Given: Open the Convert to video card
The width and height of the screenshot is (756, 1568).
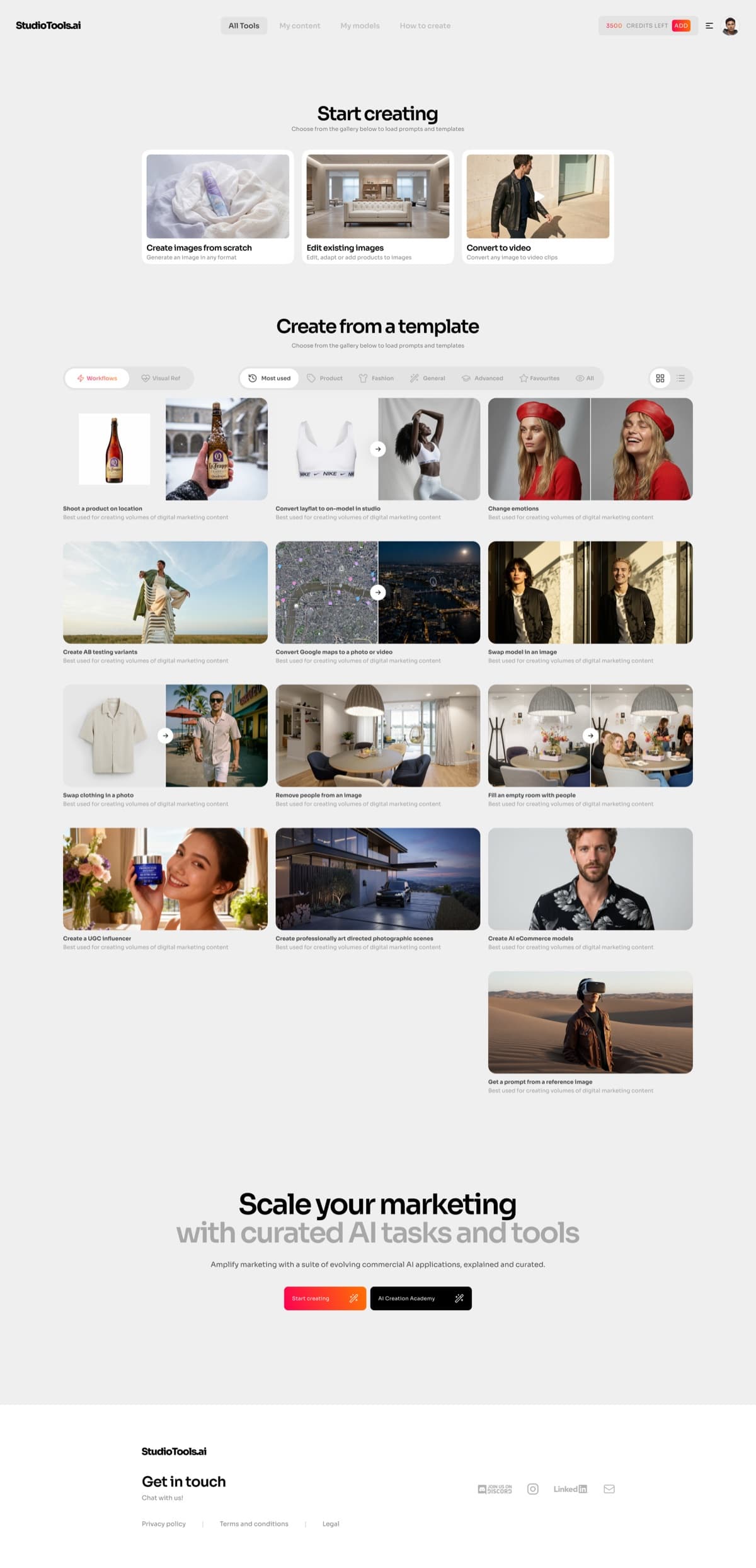Looking at the screenshot, I should pyautogui.click(x=538, y=207).
